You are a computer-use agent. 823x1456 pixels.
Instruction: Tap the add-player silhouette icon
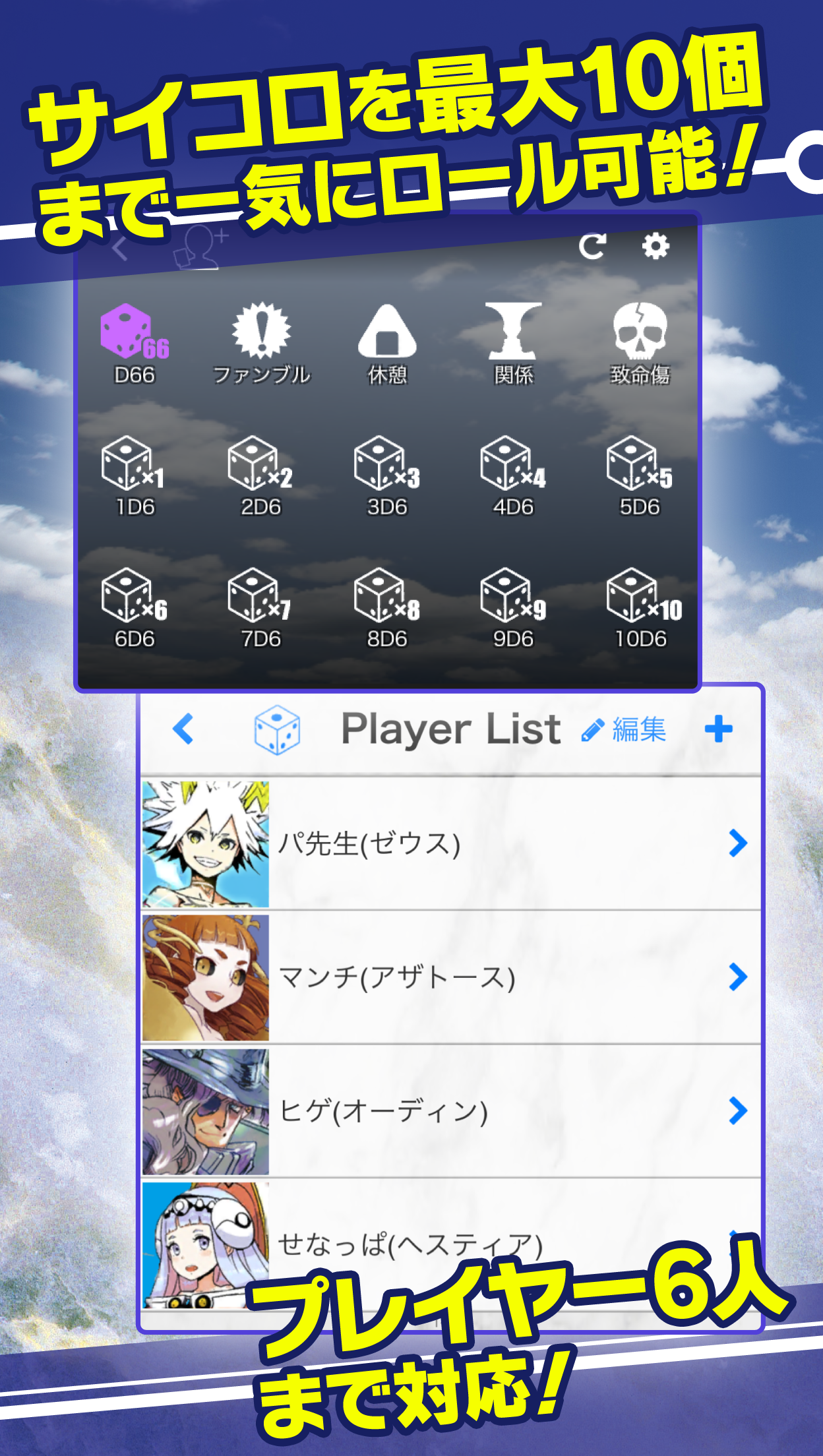coord(201,247)
